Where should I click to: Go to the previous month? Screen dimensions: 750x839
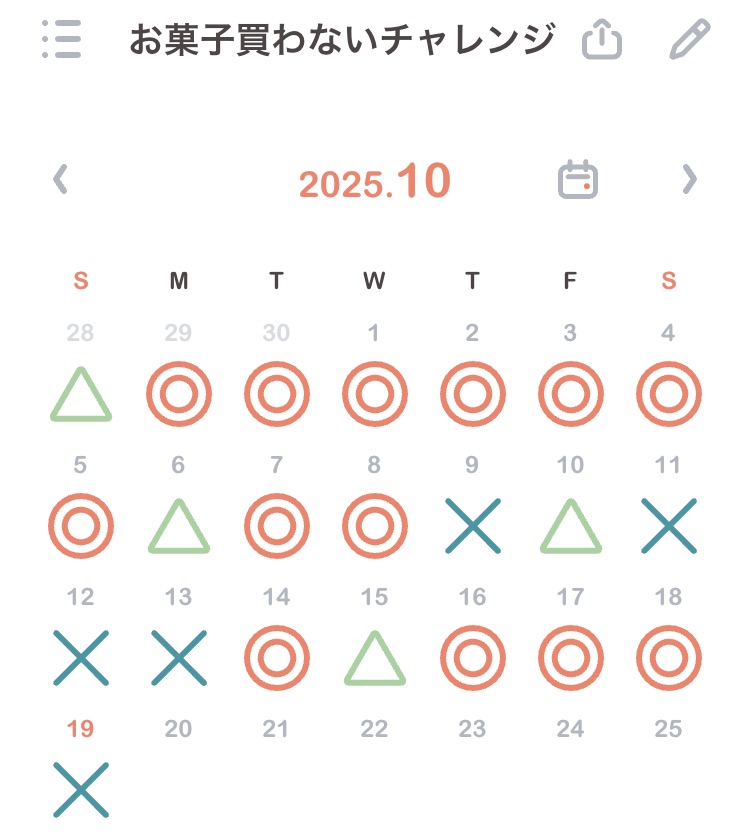(x=61, y=180)
